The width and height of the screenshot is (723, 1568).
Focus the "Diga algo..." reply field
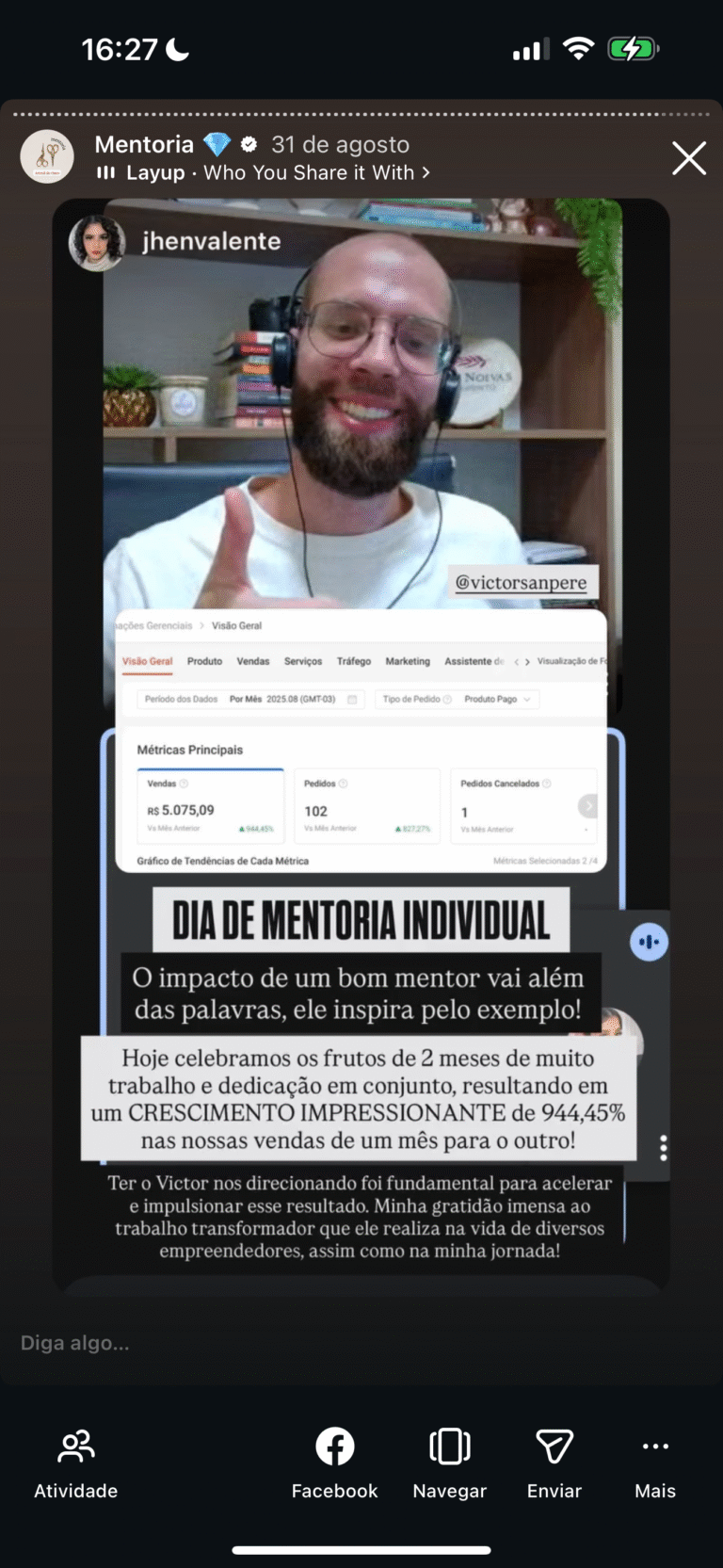pyautogui.click(x=282, y=1343)
